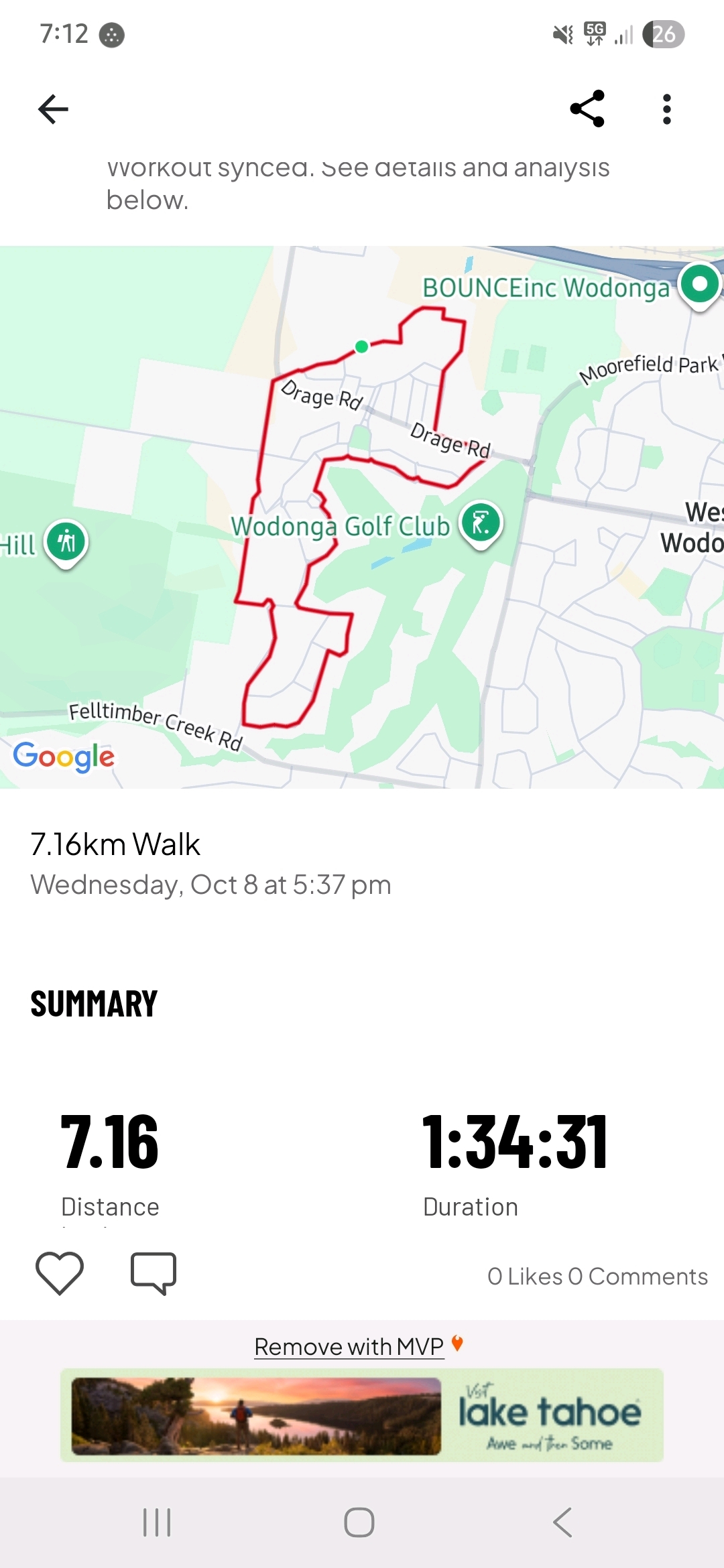Share this walk workout

(x=587, y=109)
